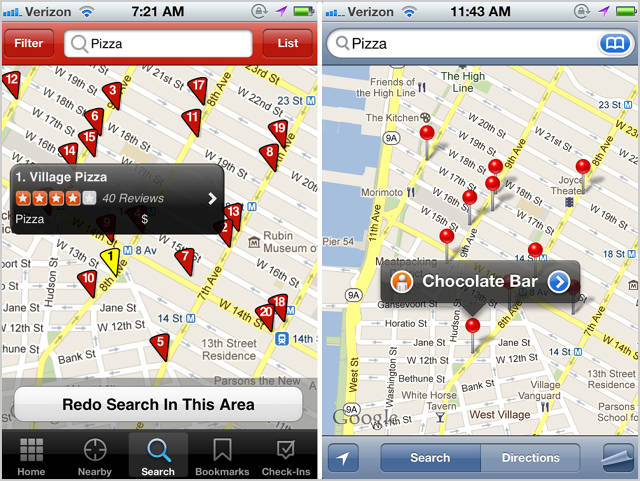
Task: Go to the Home tab
Action: click(31, 456)
